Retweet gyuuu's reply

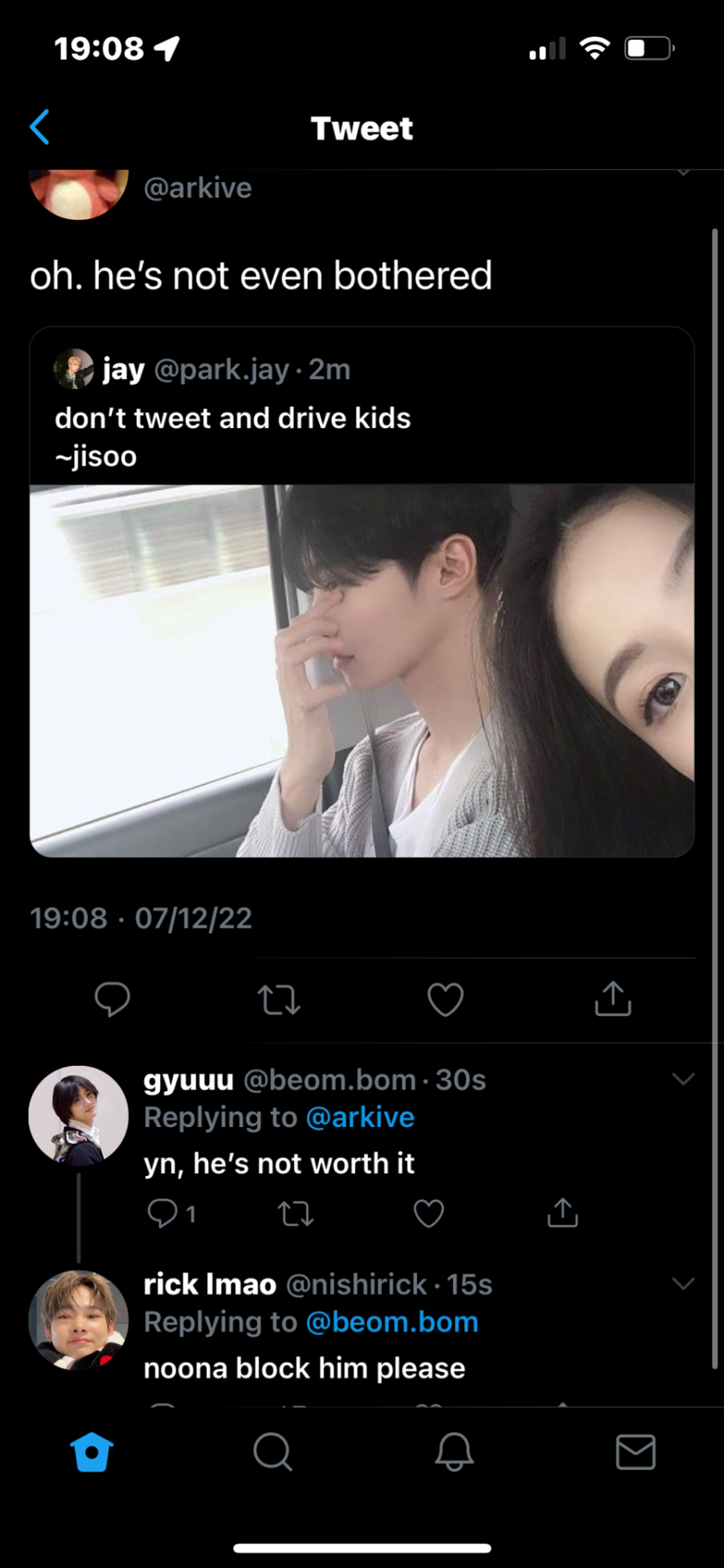point(295,1214)
